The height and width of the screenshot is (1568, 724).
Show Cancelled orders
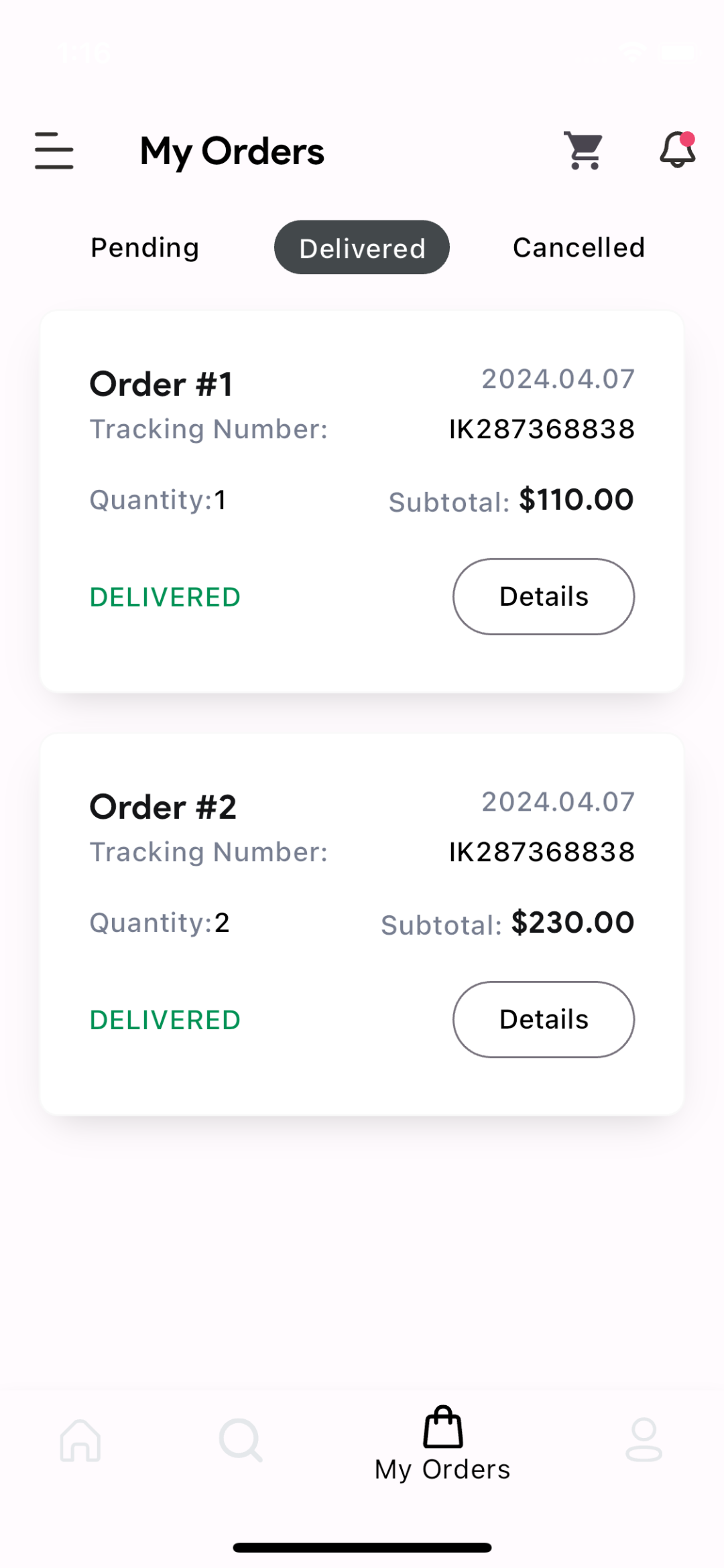[x=579, y=248]
